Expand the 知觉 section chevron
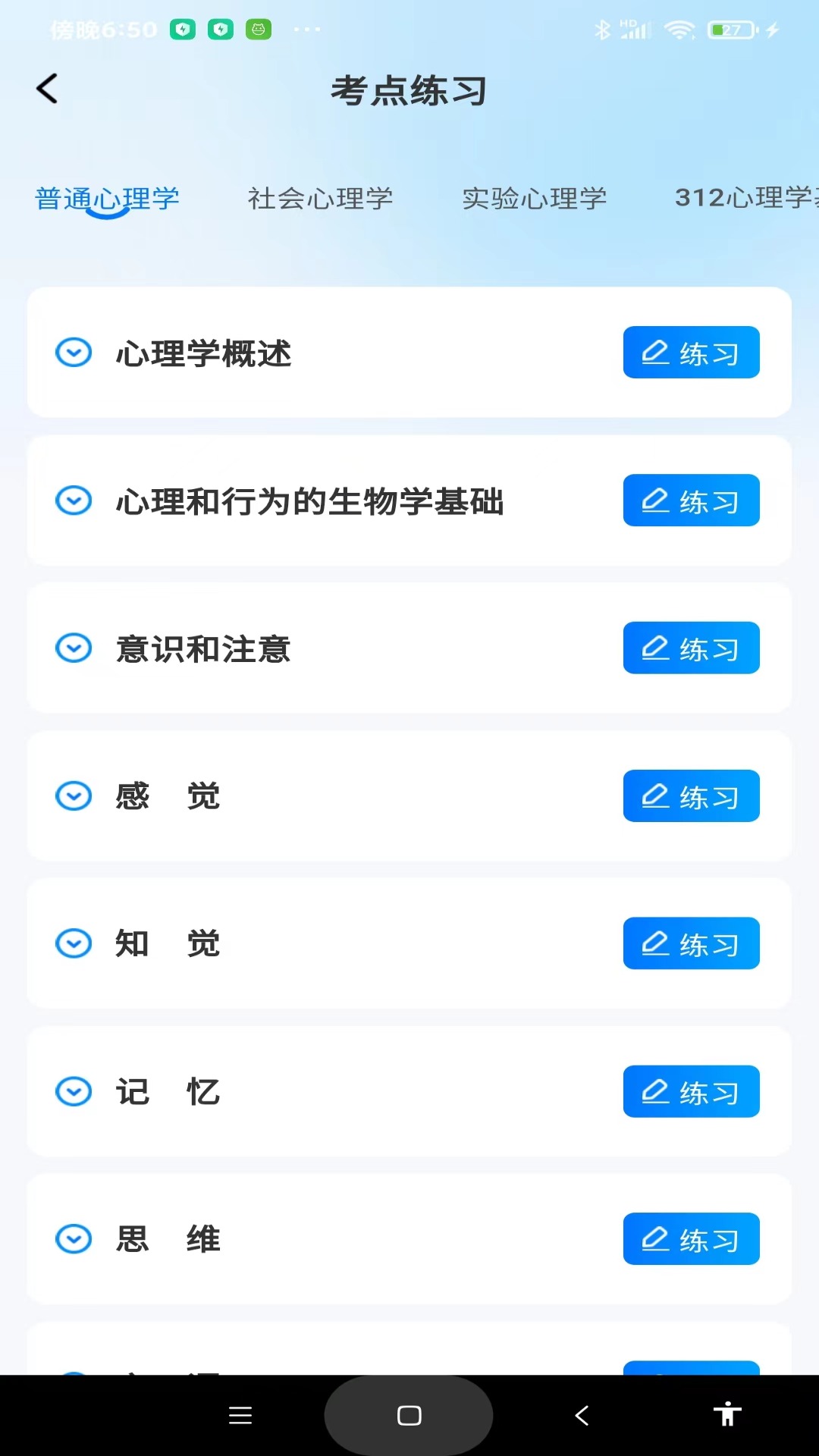 click(74, 943)
